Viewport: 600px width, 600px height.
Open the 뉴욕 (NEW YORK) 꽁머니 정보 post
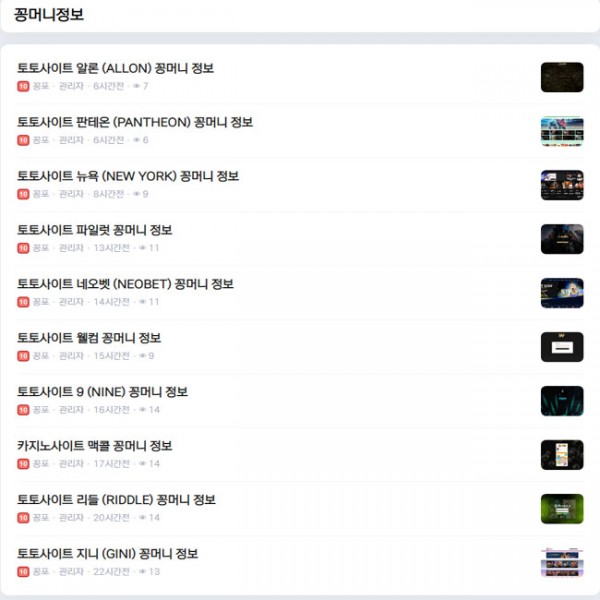coord(128,177)
